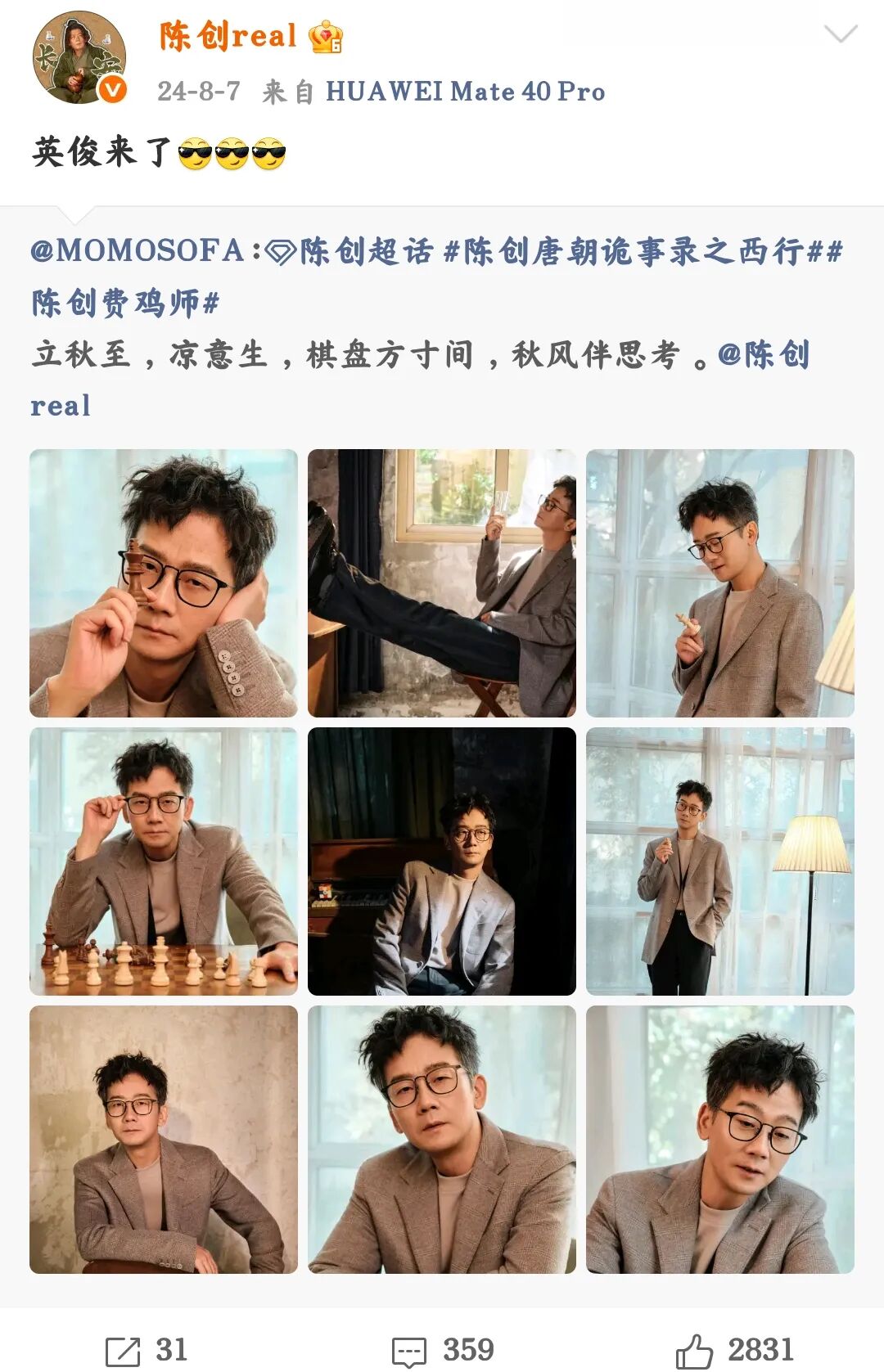The image size is (884, 1372).
Task: View photo of man holding chess piece to eye
Action: (x=164, y=583)
